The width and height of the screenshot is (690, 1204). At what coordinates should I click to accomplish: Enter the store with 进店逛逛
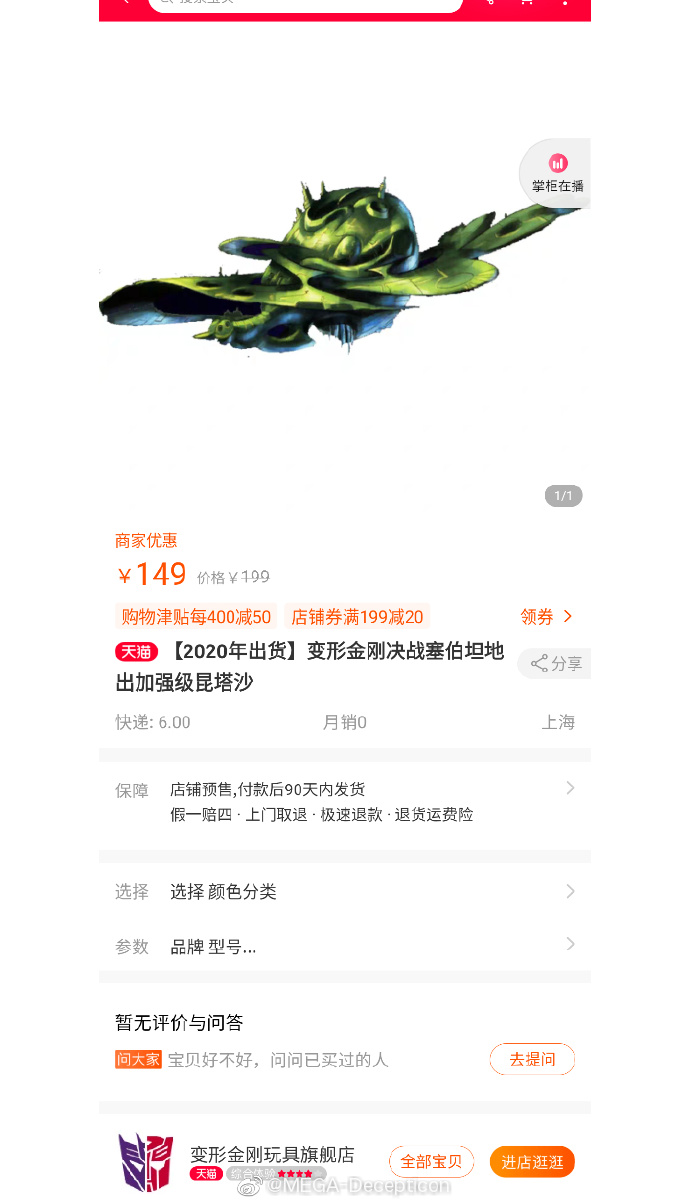pyautogui.click(x=532, y=1162)
